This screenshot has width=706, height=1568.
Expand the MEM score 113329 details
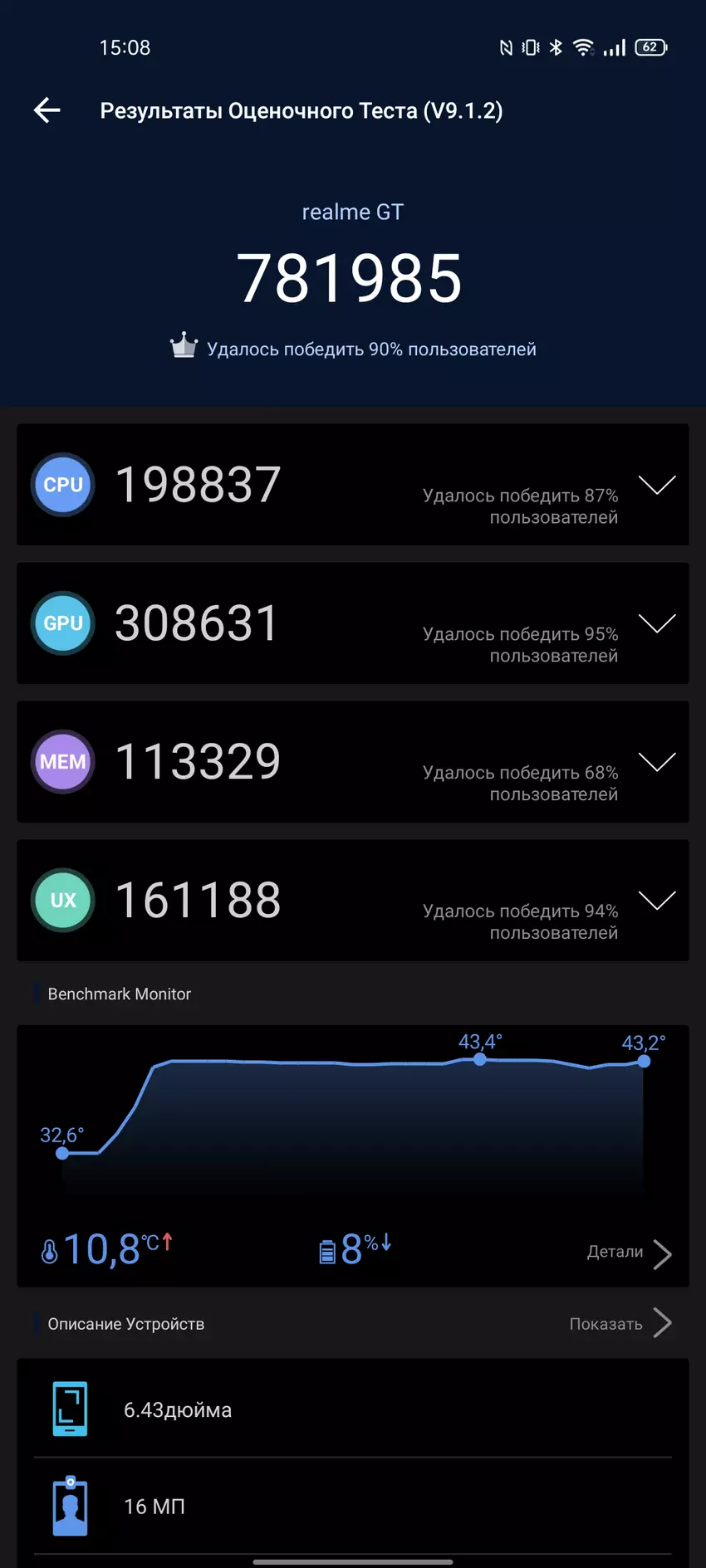(x=656, y=762)
